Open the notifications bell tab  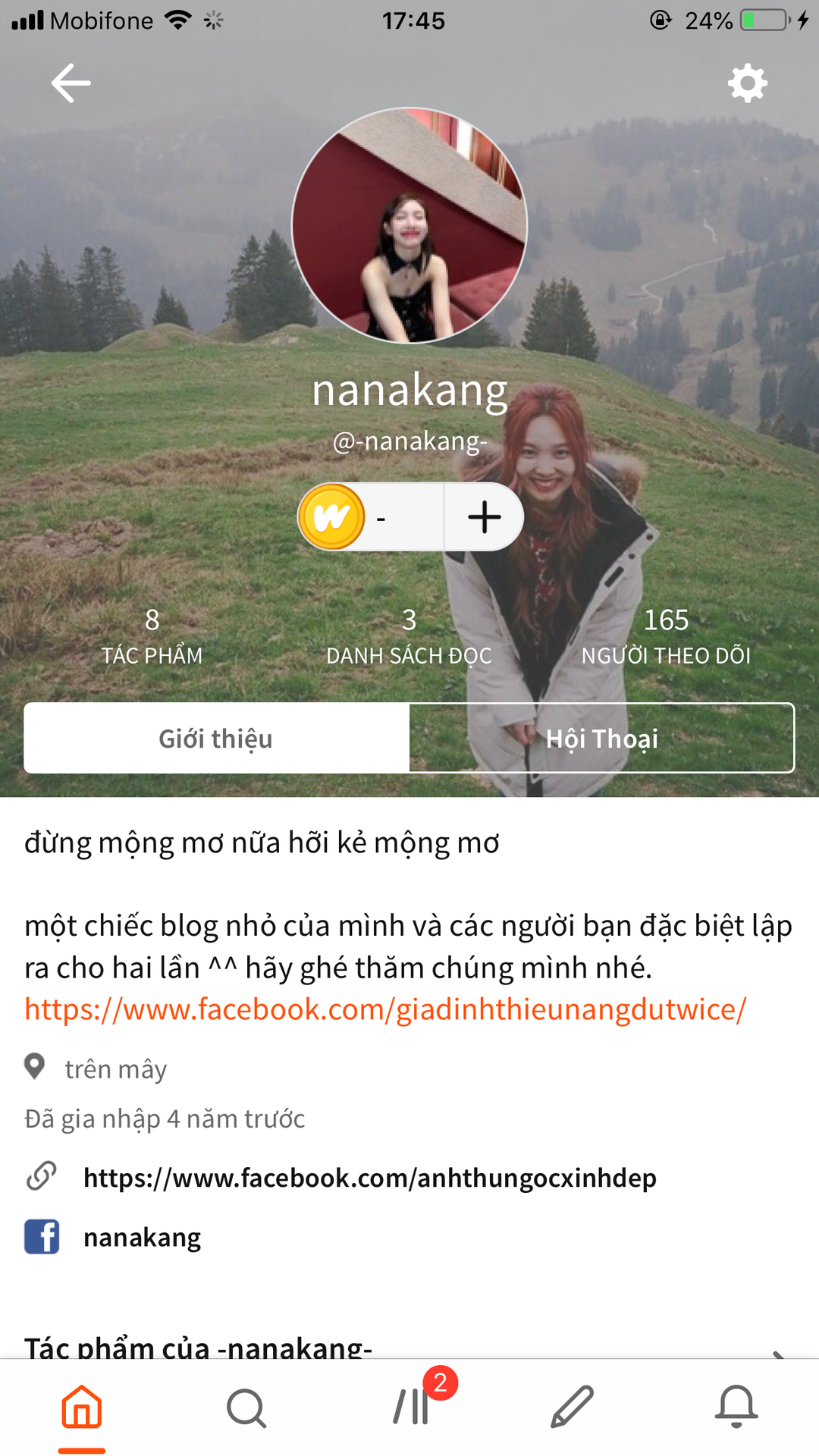pyautogui.click(x=736, y=1407)
